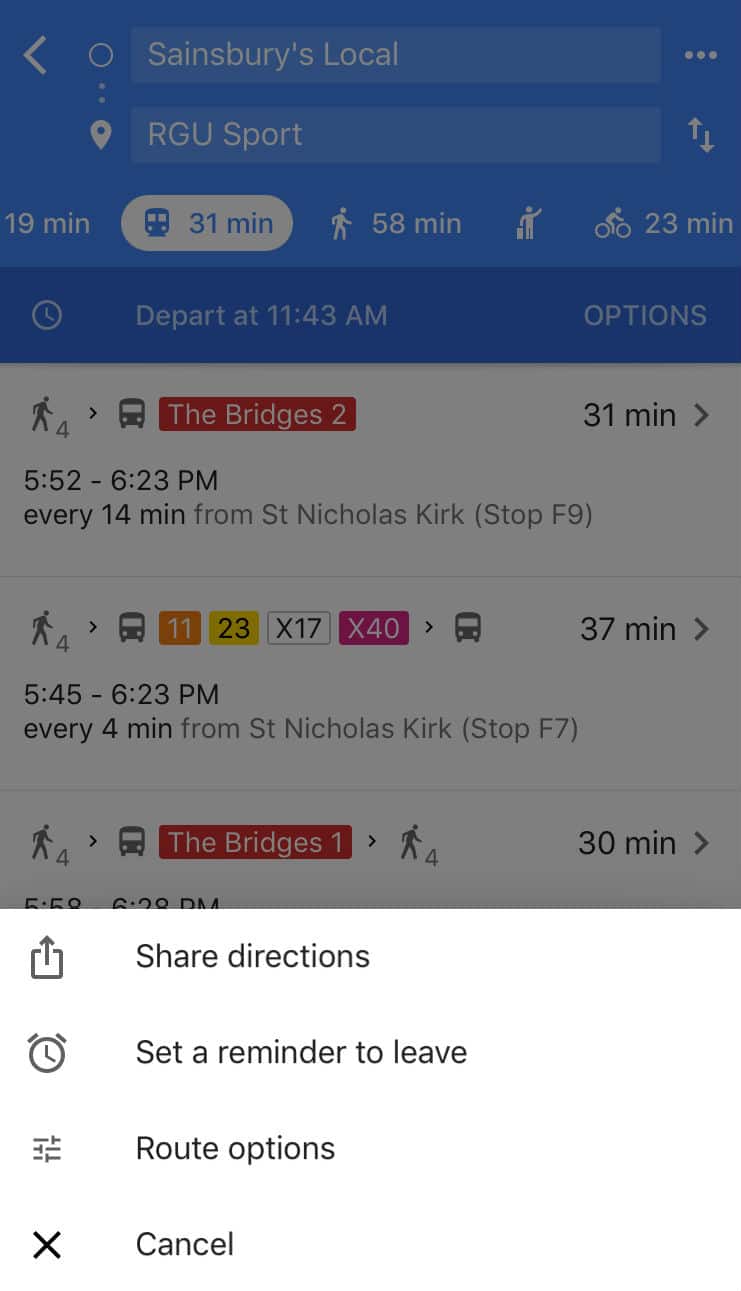Switch to the 19 min travel mode
The image size is (741, 1291).
(x=46, y=223)
